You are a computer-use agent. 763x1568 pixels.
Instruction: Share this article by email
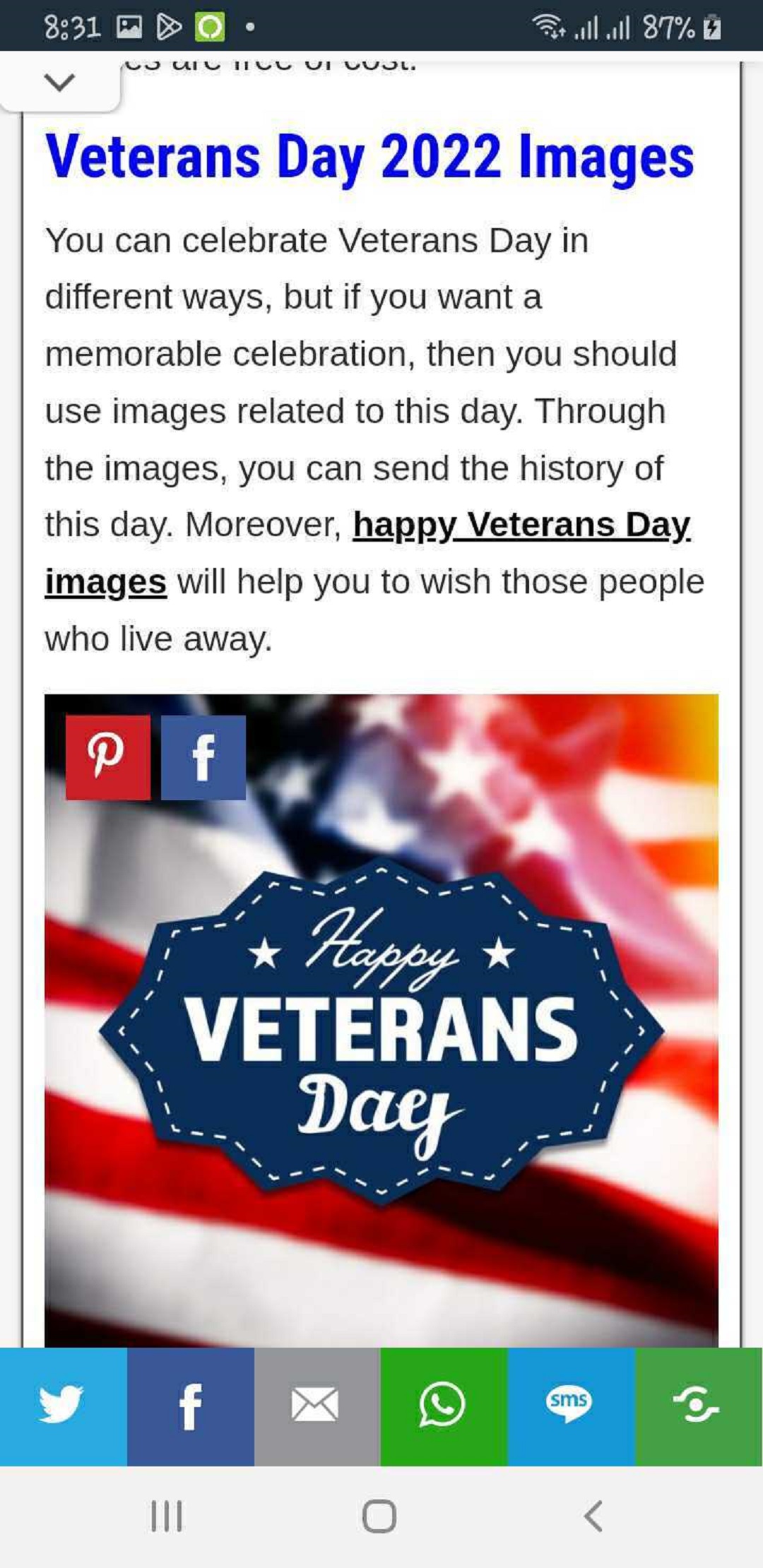tap(317, 1406)
